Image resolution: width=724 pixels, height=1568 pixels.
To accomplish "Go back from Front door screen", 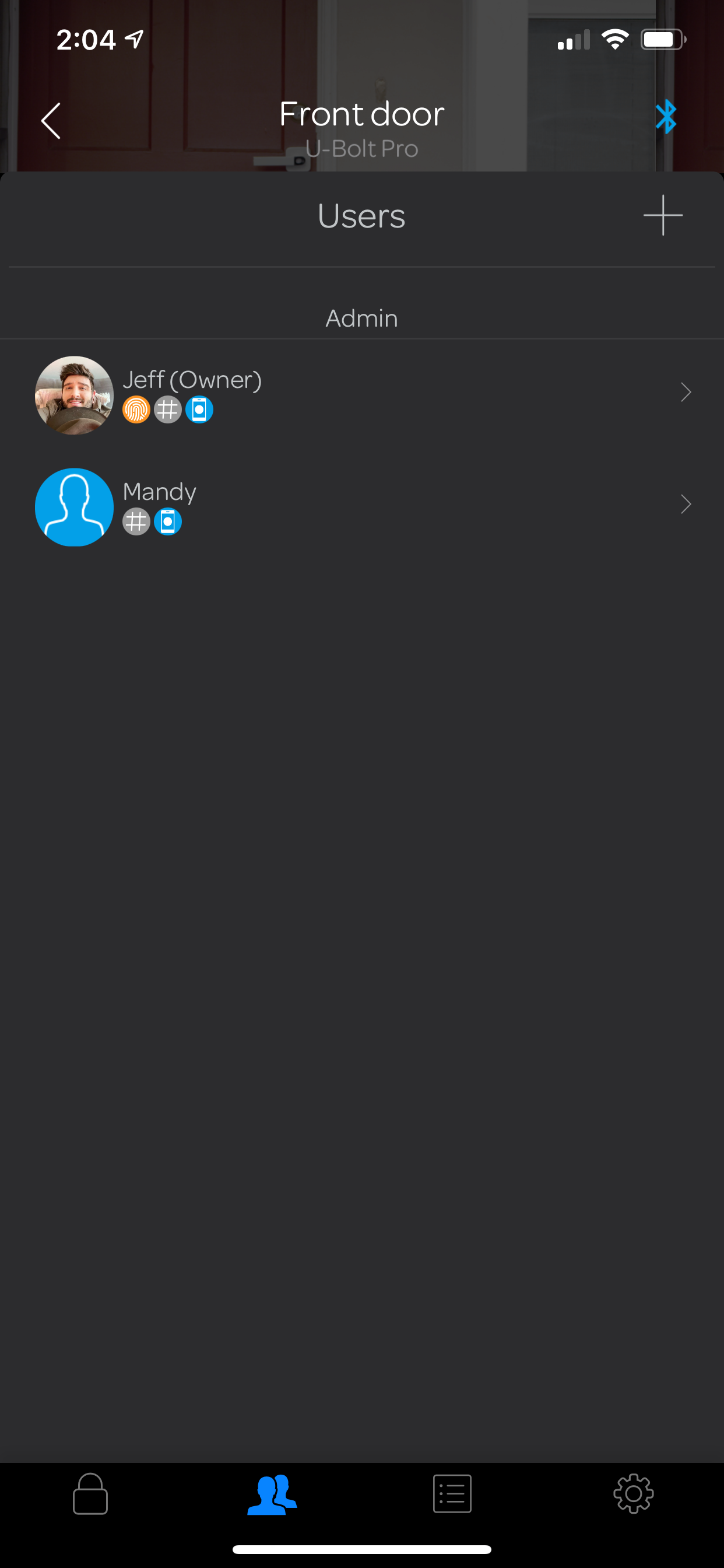I will (51, 121).
